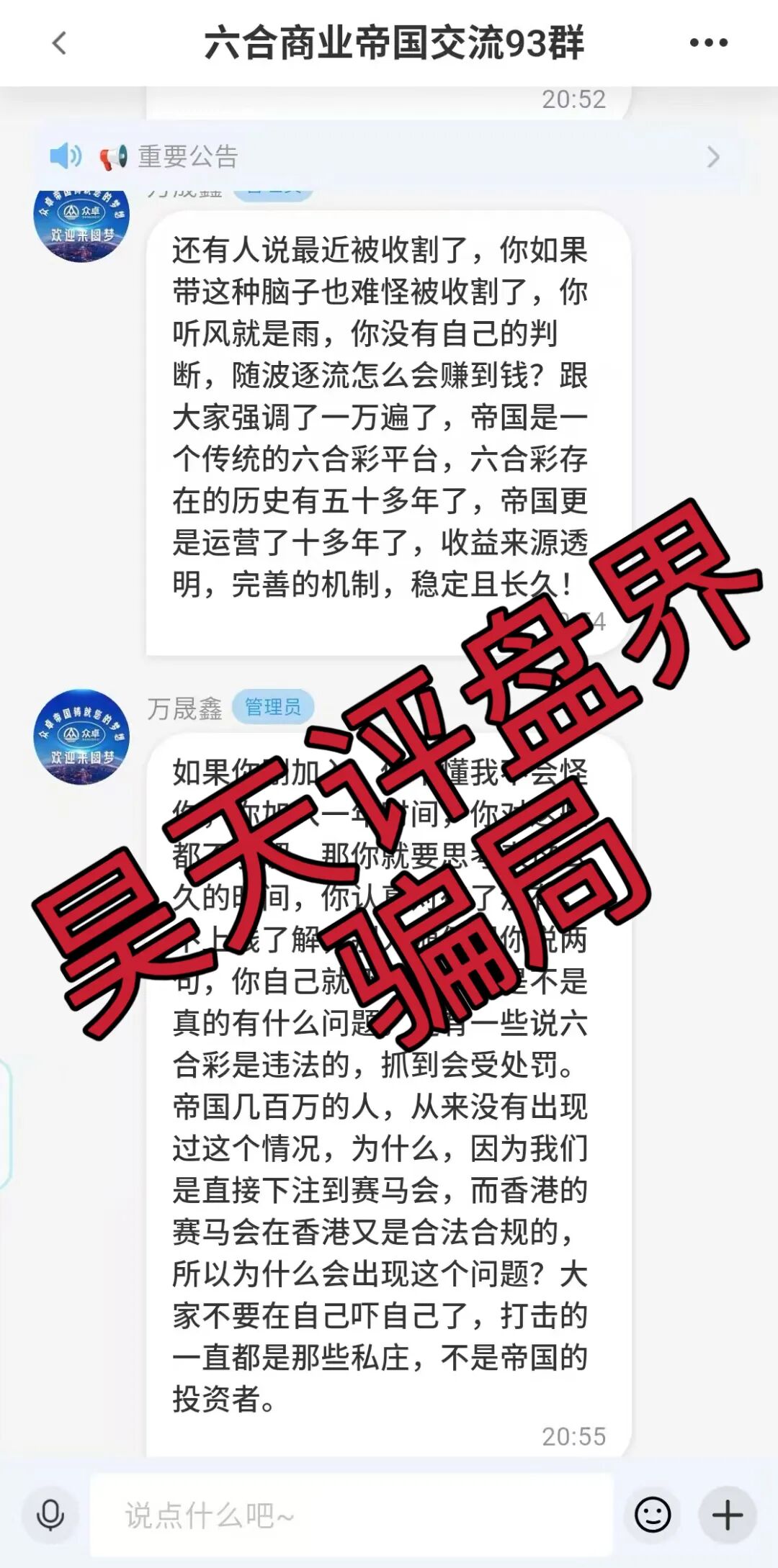
Task: Switch to voice input with microphone icon
Action: [50, 1515]
